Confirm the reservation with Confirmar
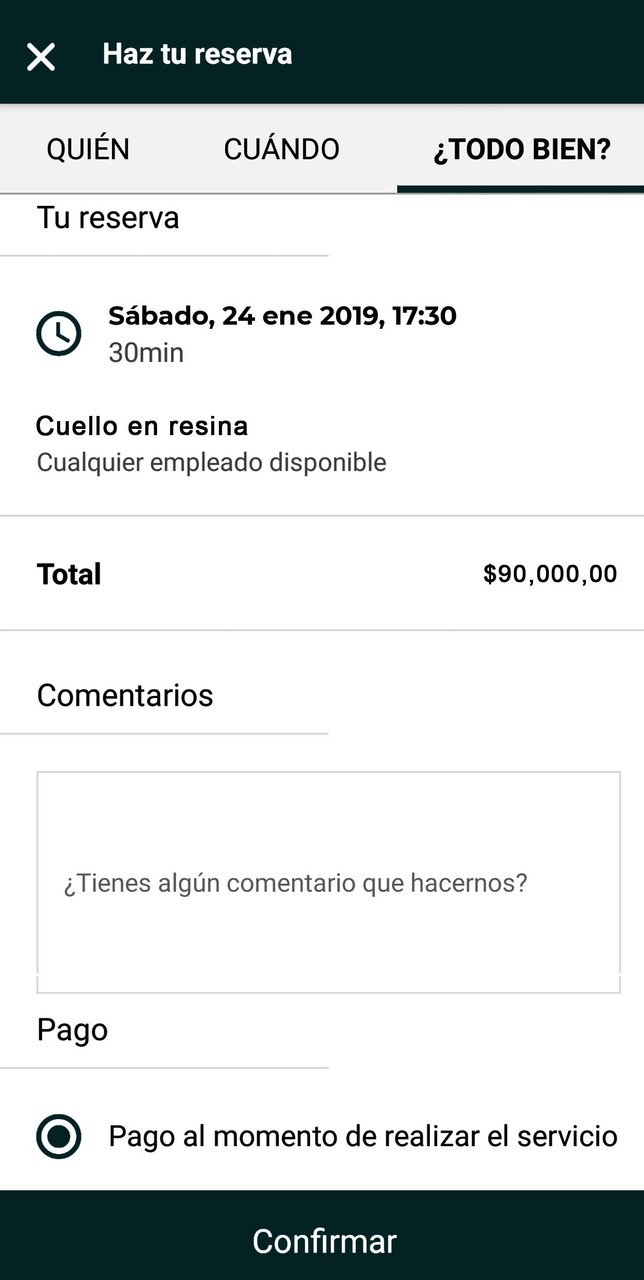Screen dimensions: 644x1280 pyautogui.click(x=322, y=1240)
